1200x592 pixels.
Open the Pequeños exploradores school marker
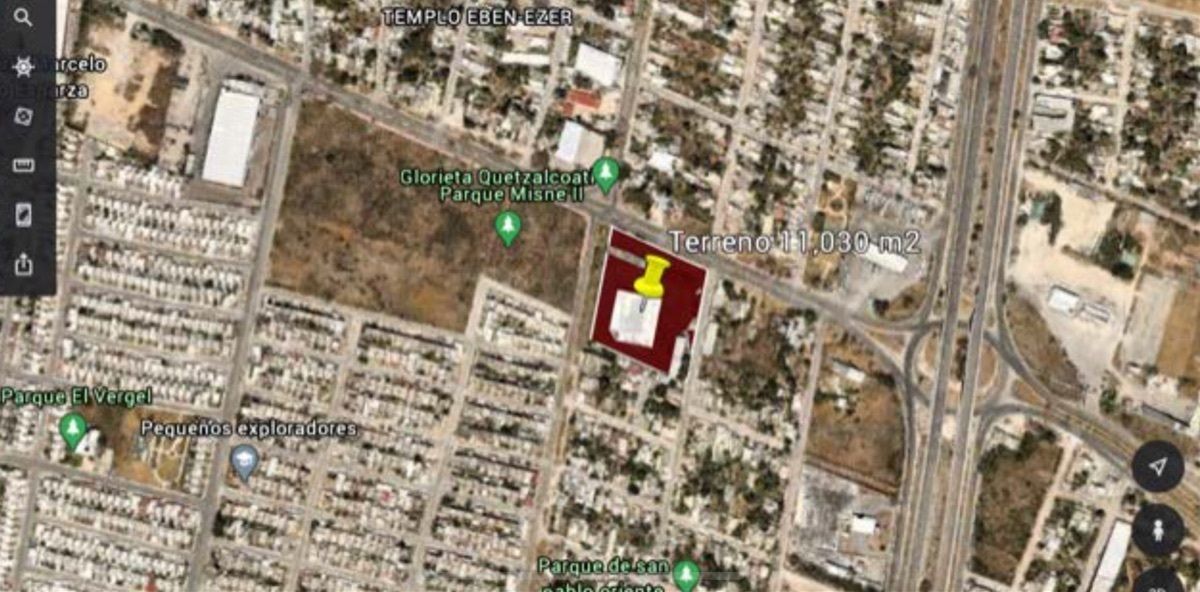tap(245, 462)
